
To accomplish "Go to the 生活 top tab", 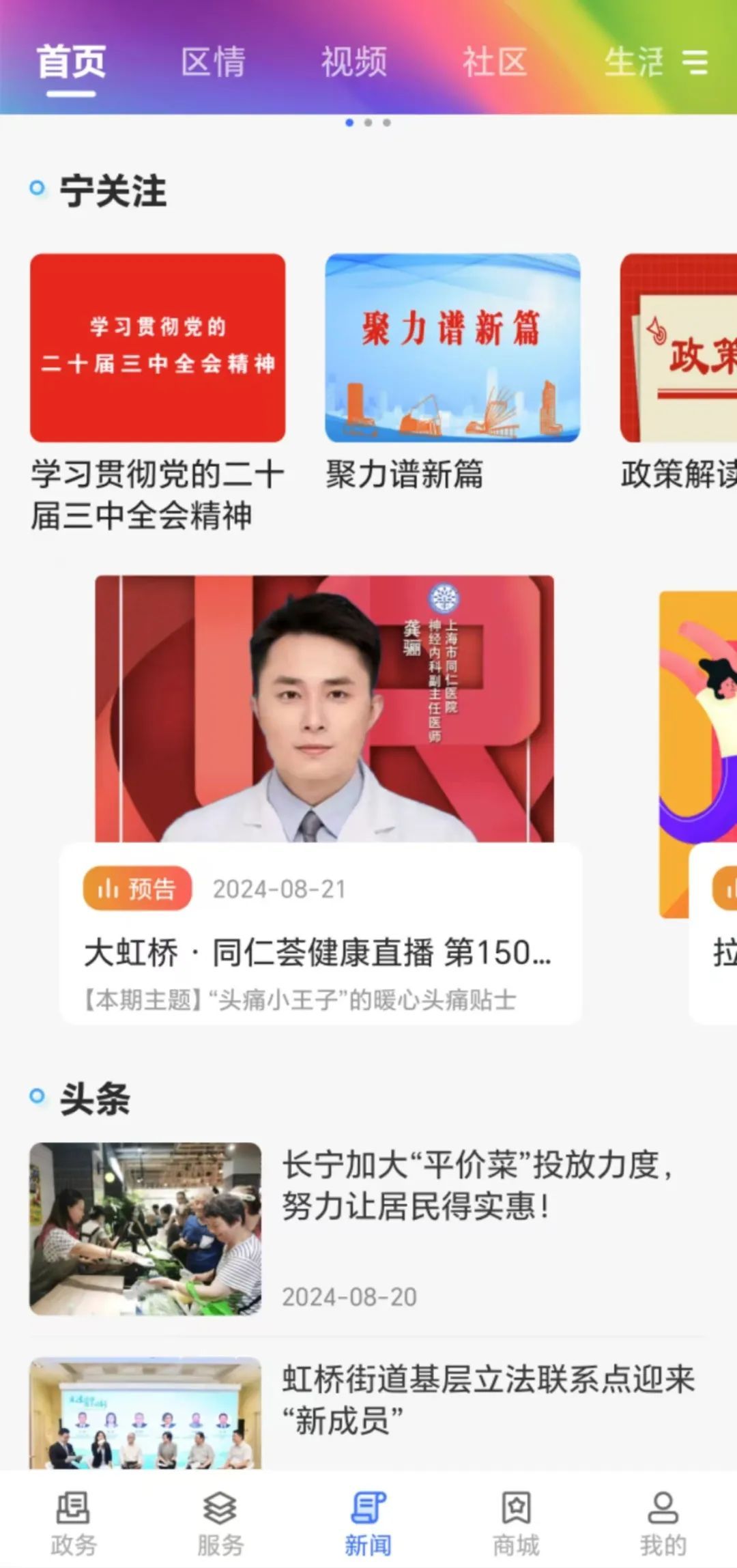I will (633, 62).
